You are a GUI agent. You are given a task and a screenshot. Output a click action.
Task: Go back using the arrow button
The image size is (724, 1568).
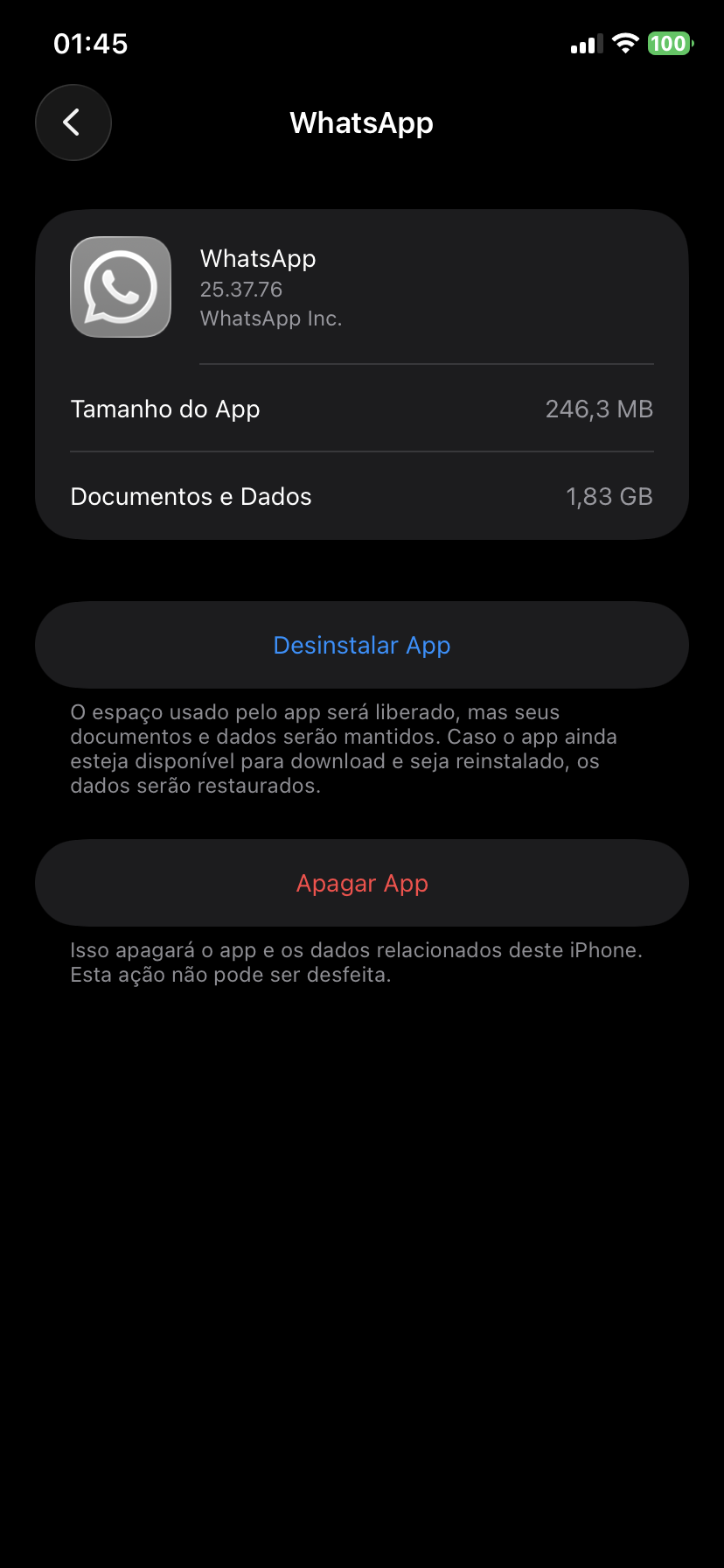(x=73, y=122)
